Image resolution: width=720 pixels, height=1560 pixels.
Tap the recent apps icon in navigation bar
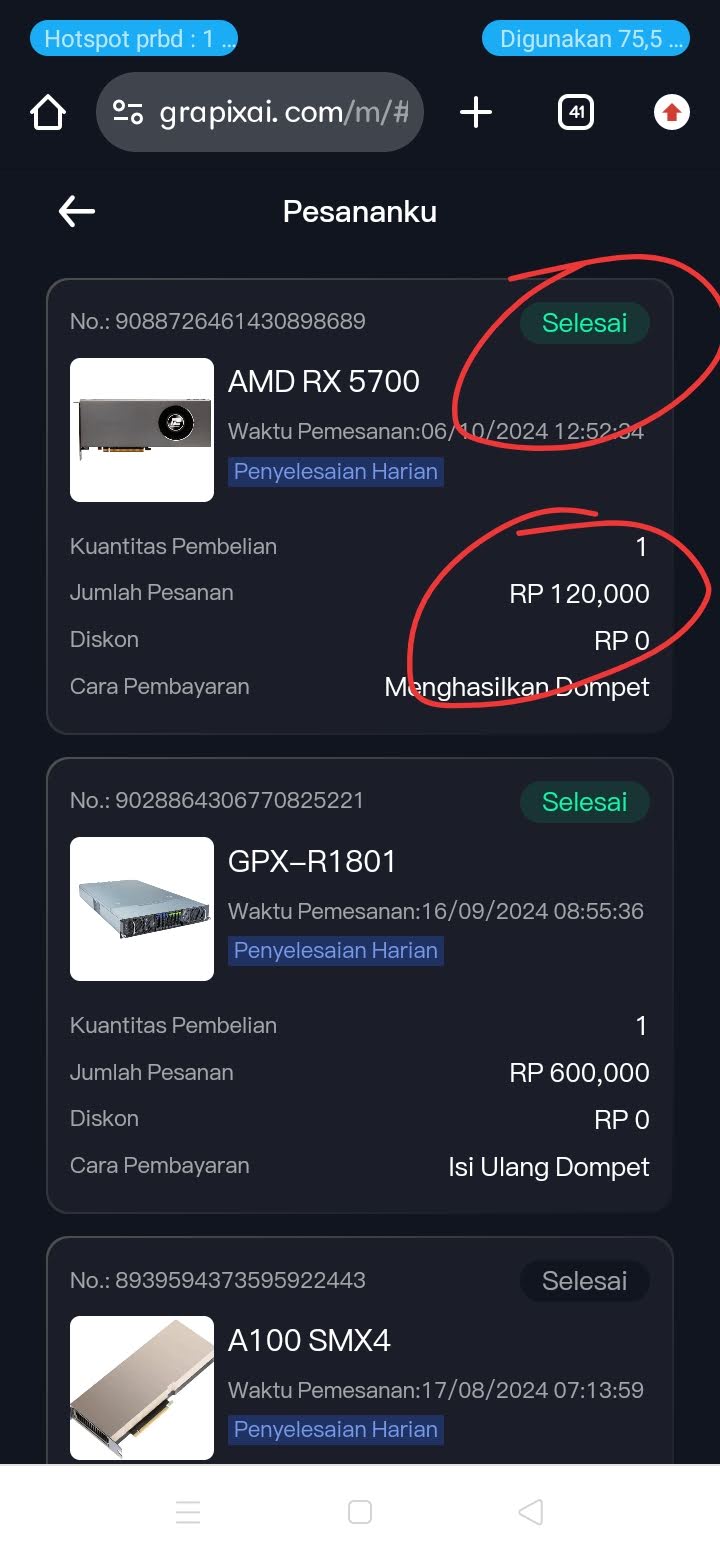188,1512
